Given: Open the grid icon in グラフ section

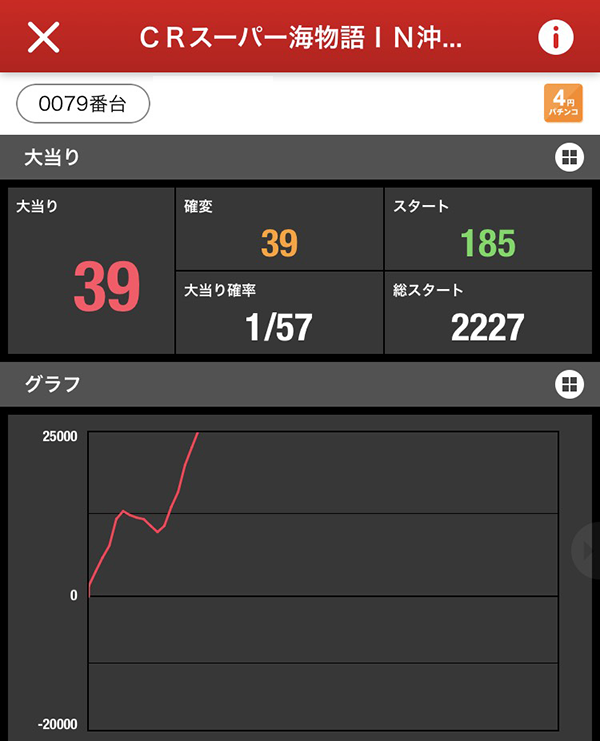Looking at the screenshot, I should click(568, 384).
